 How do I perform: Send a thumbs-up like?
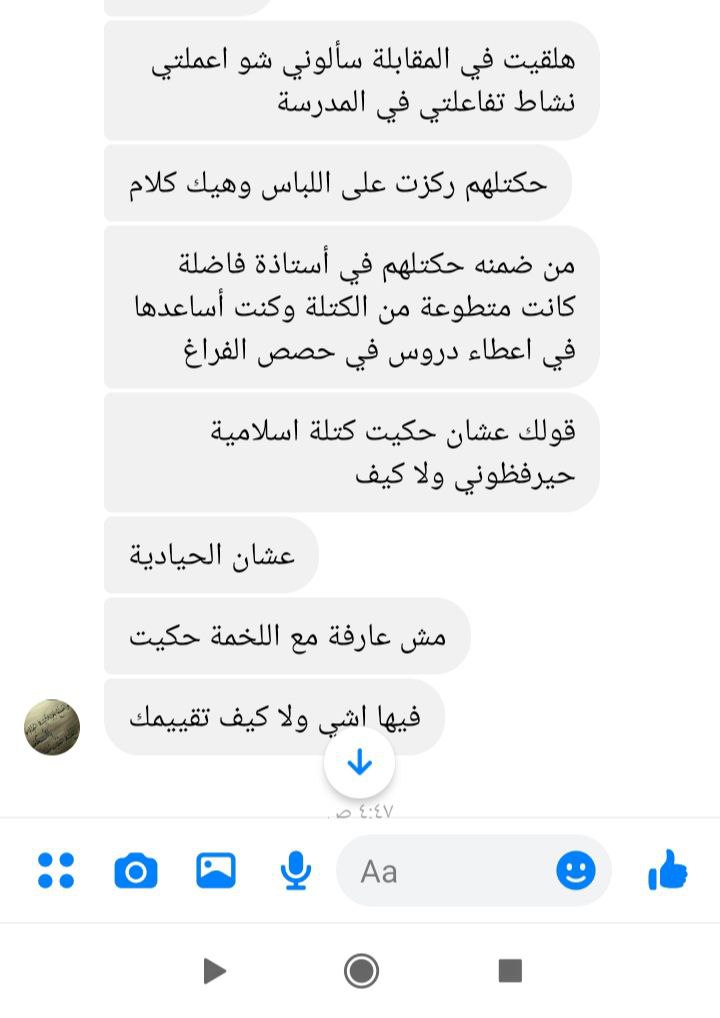tap(668, 870)
